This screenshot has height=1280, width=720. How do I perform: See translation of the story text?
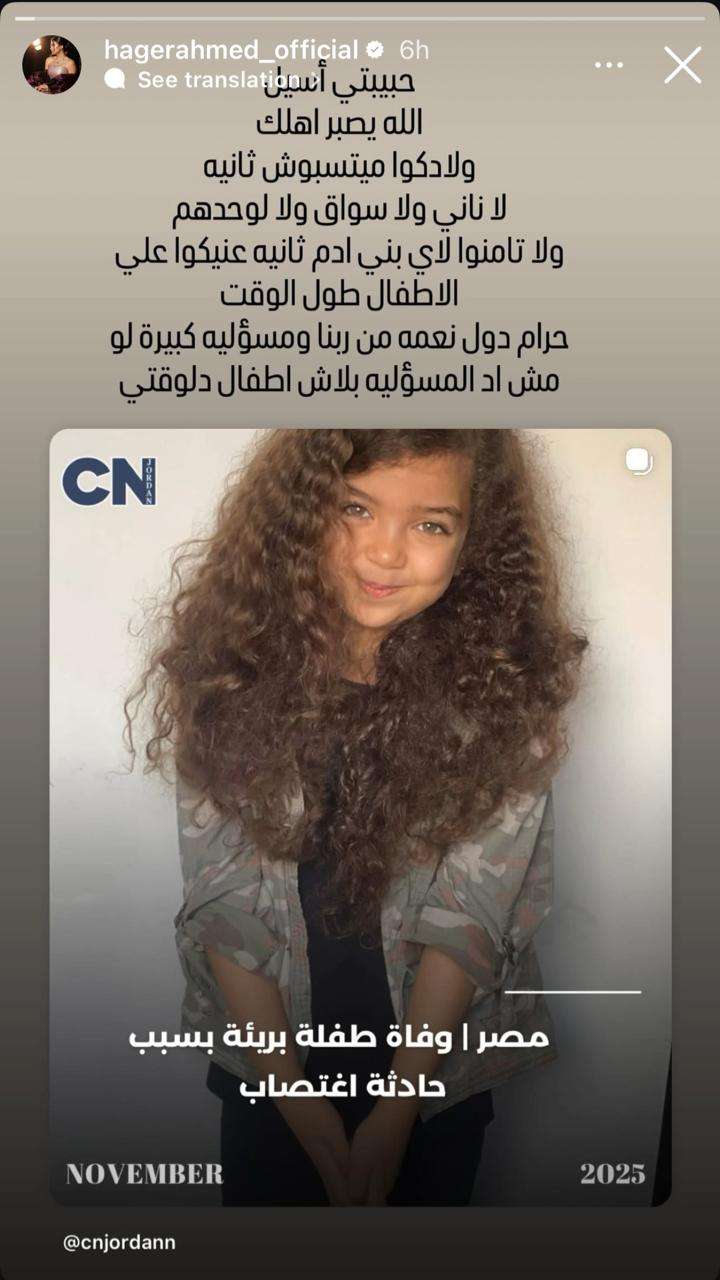click(208, 80)
